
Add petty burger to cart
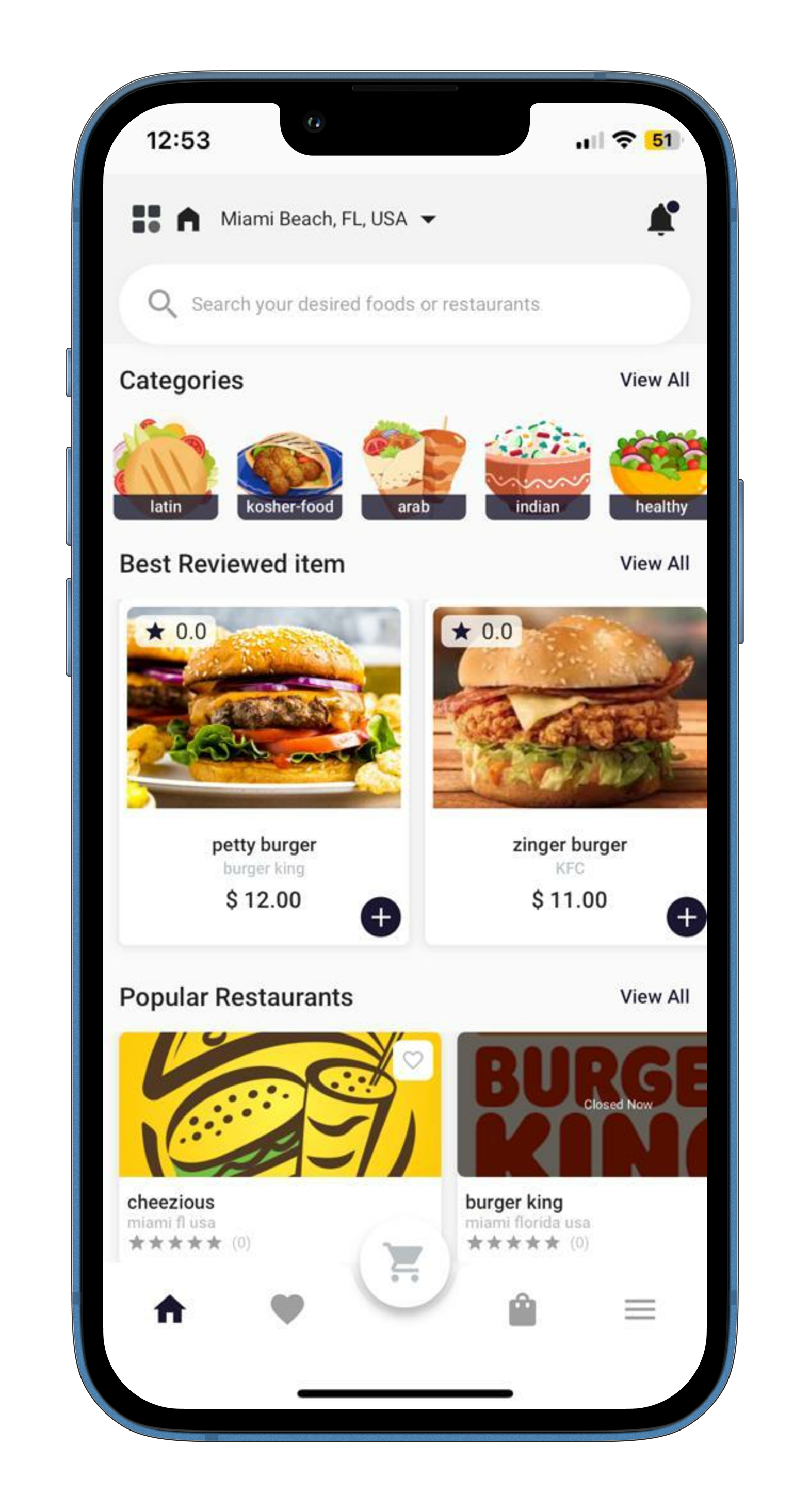[x=381, y=917]
